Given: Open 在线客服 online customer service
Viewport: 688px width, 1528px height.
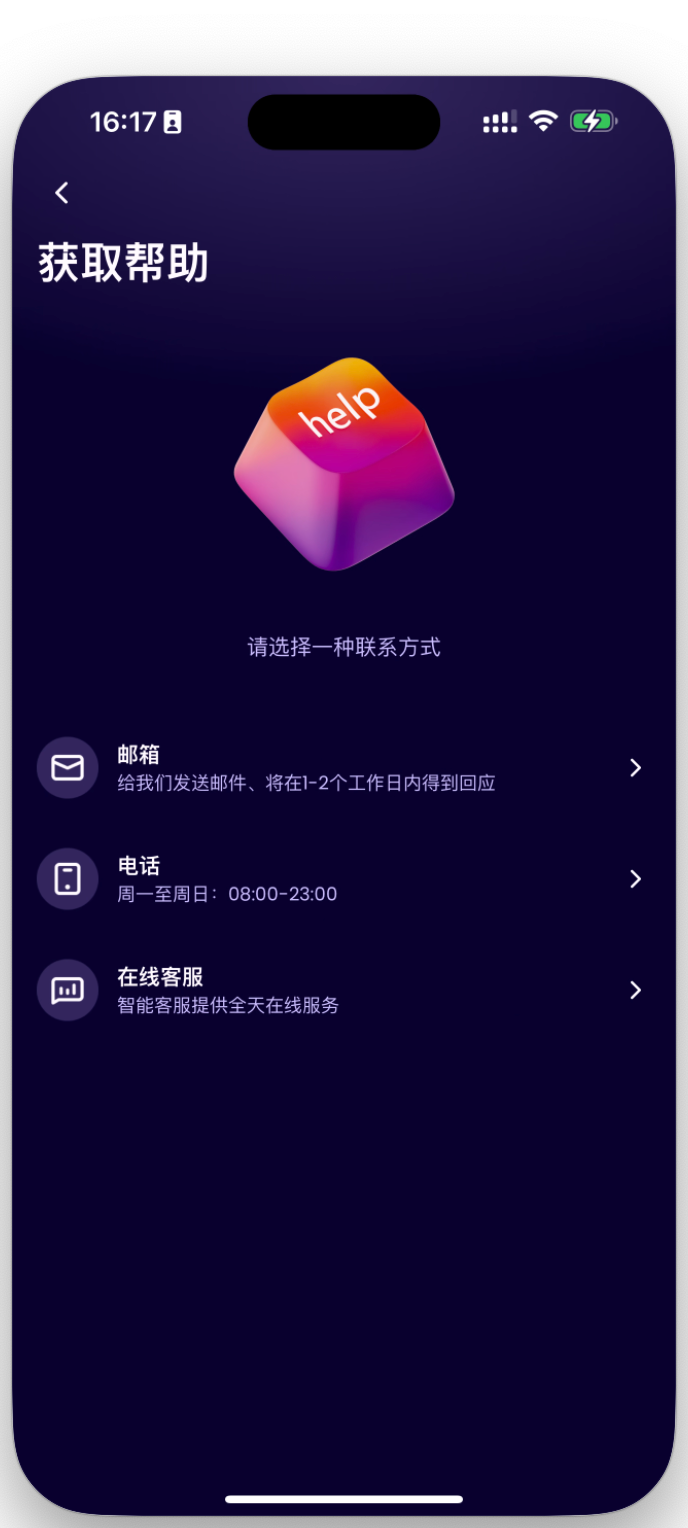Looking at the screenshot, I should click(x=340, y=990).
